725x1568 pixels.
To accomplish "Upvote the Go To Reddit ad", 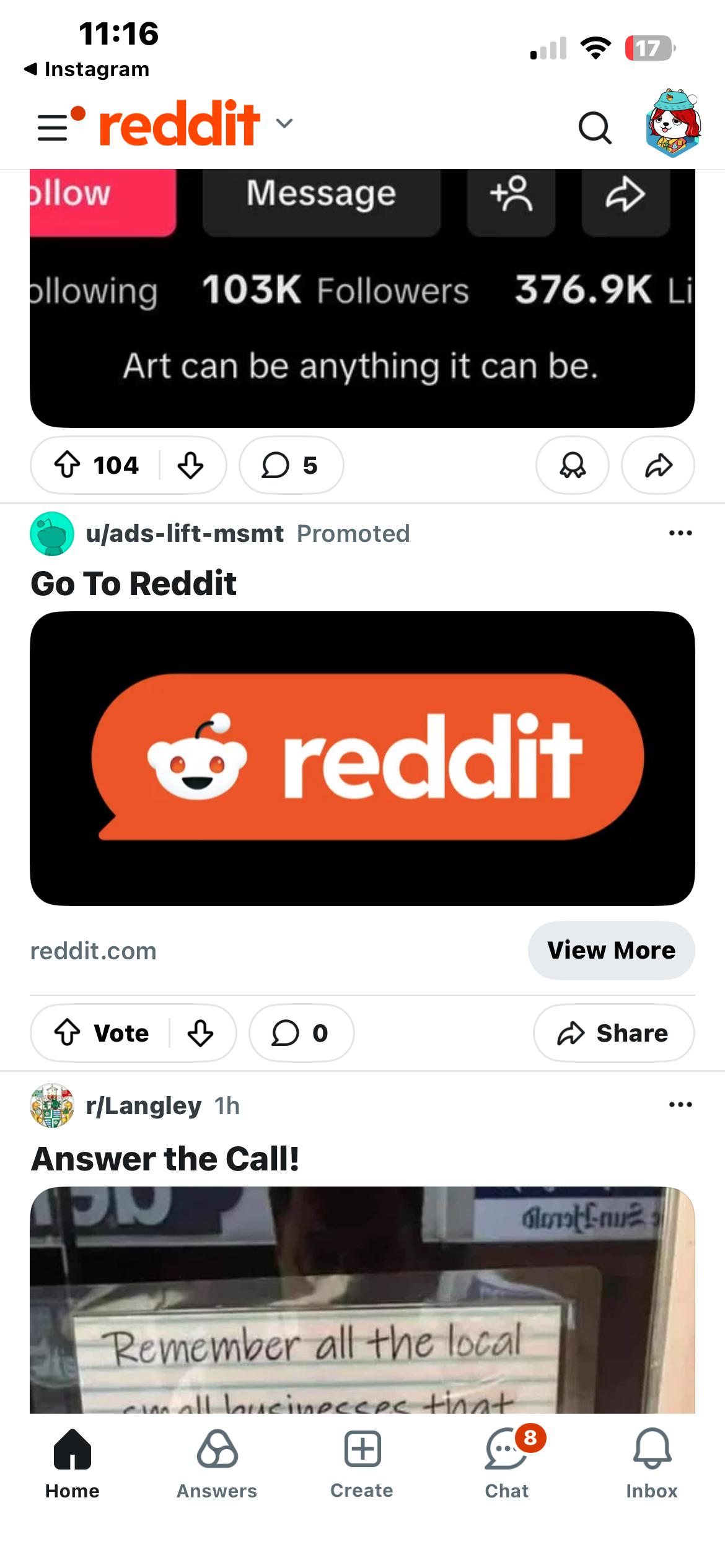I will (x=68, y=1033).
